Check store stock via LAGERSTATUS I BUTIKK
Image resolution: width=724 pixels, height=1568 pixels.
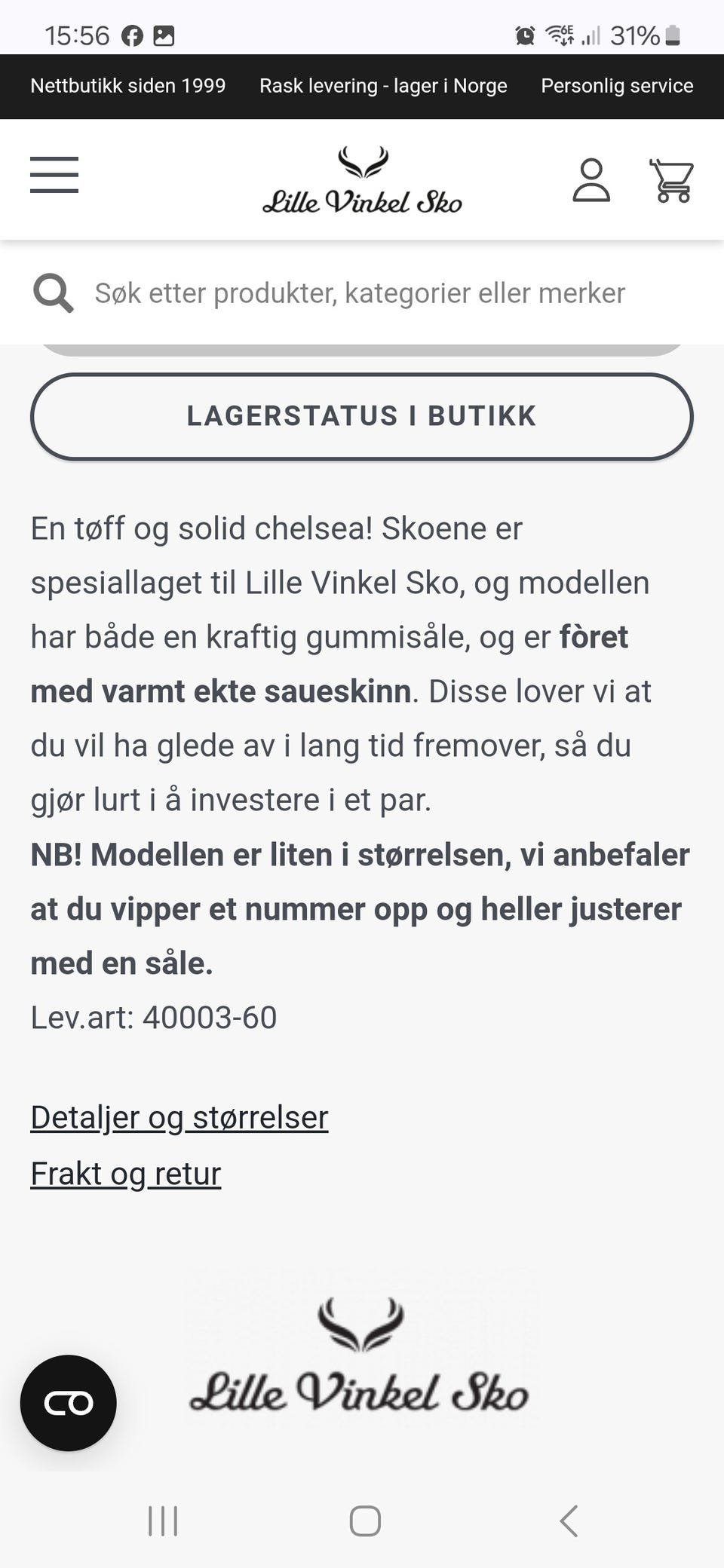coord(362,415)
